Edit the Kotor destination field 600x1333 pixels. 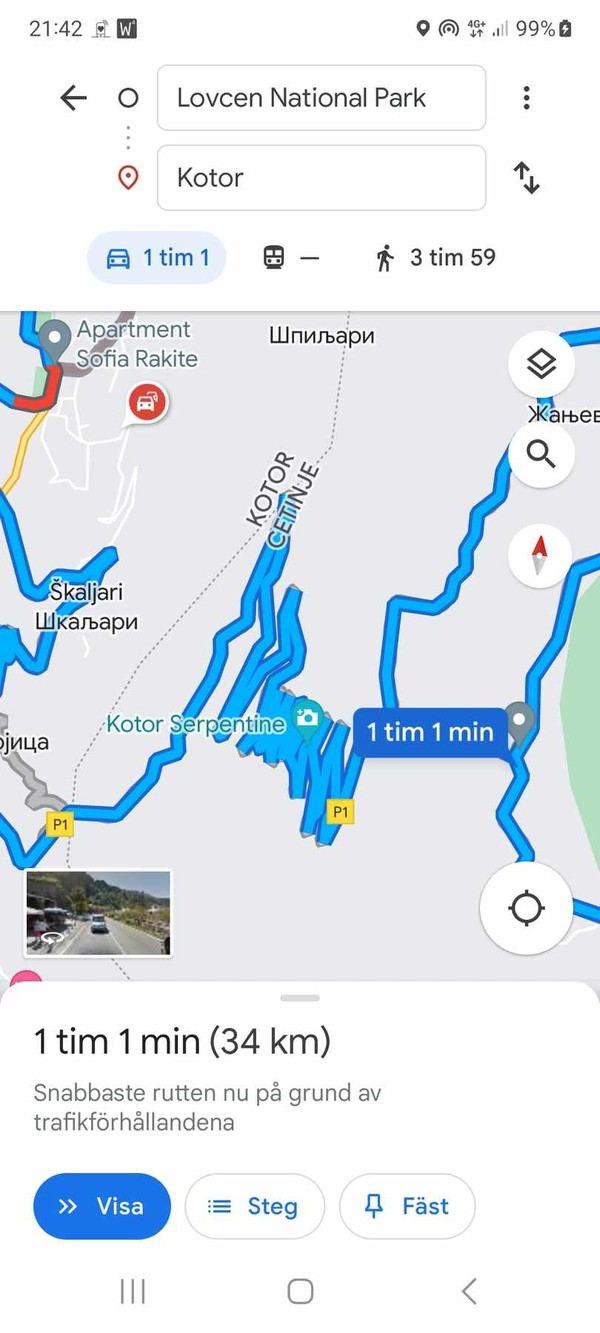tap(321, 178)
